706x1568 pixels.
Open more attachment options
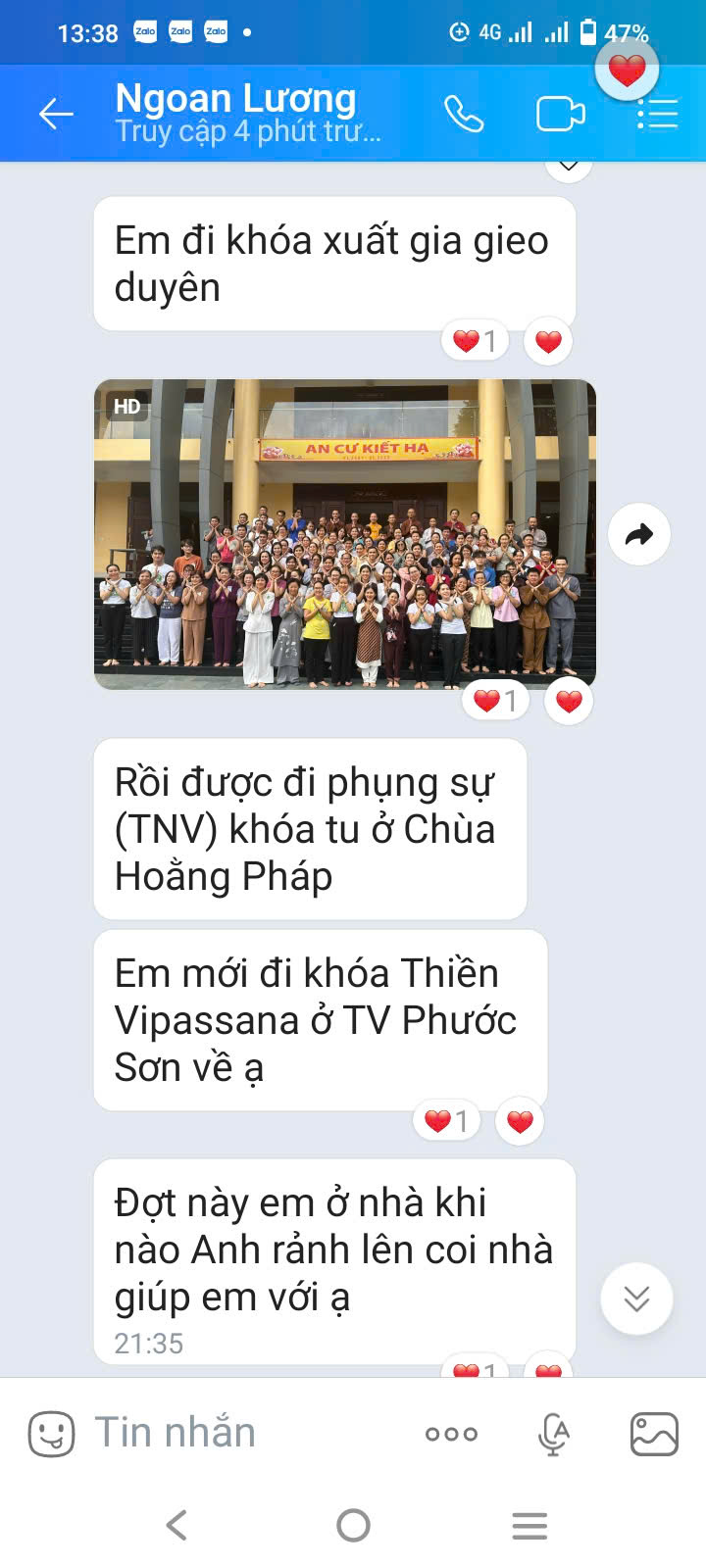click(451, 1434)
